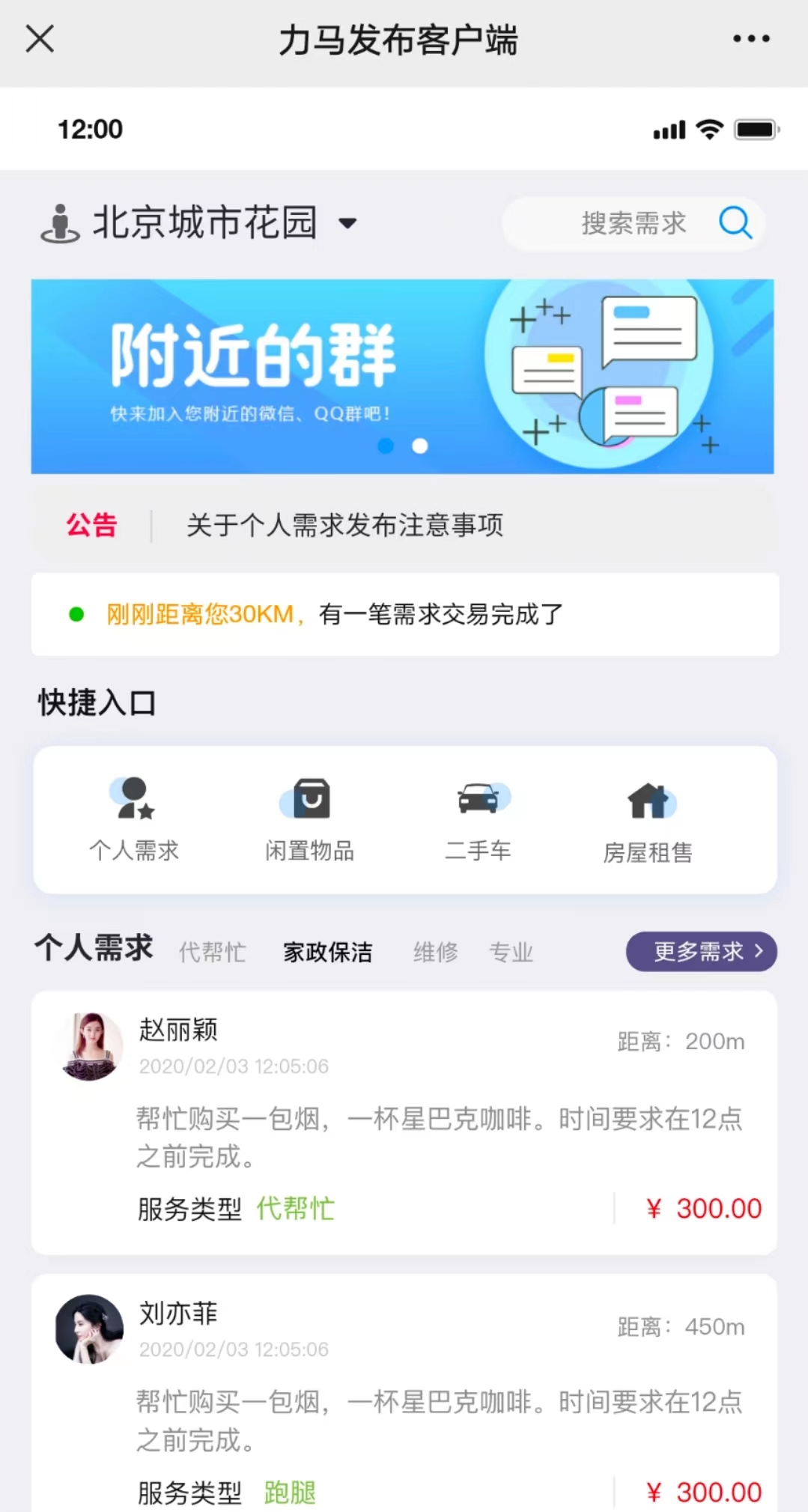Screen dimensions: 808x1512
Task: Select the 专业 tab
Action: tap(511, 952)
